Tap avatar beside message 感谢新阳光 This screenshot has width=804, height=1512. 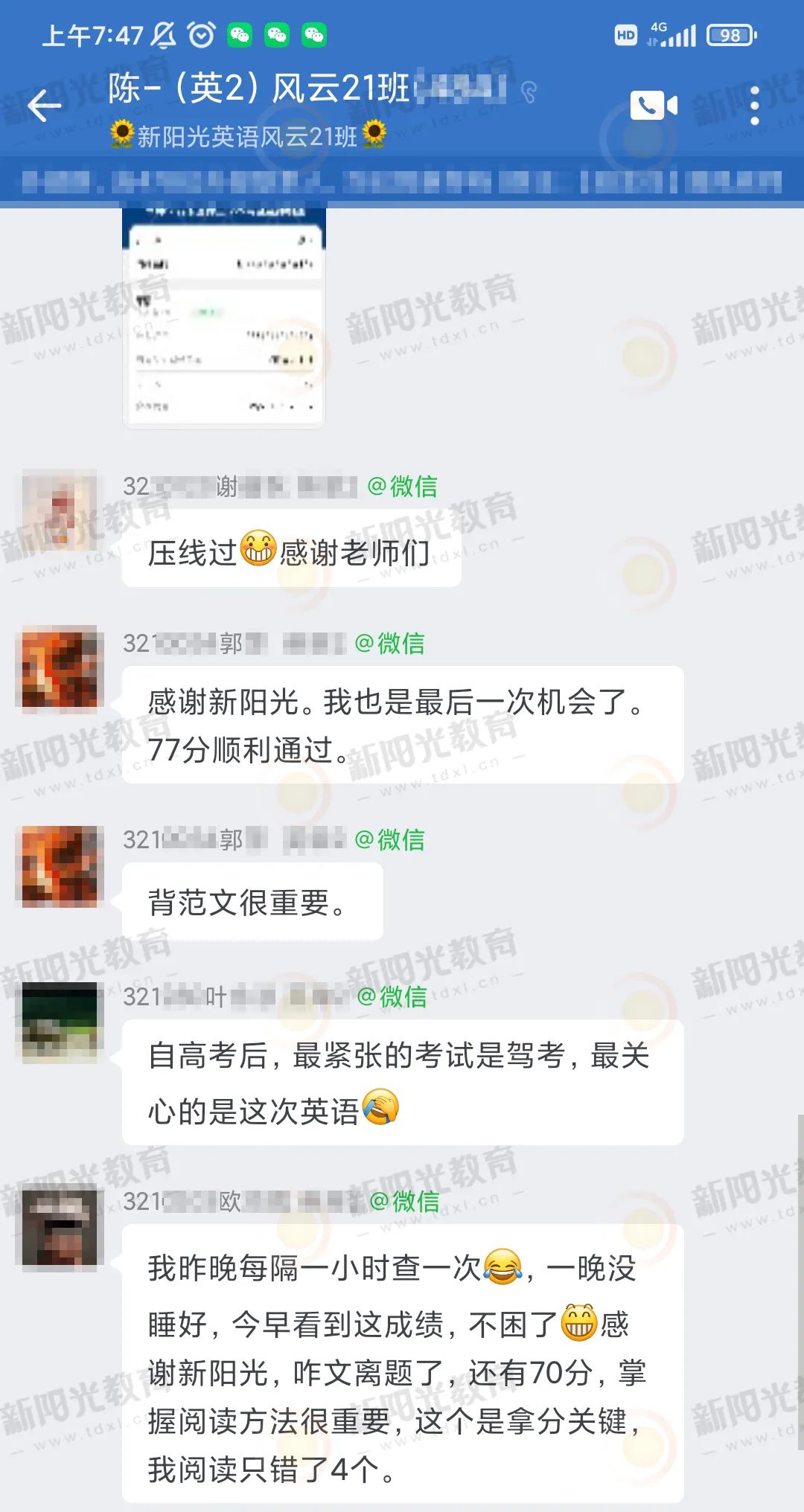tap(60, 667)
